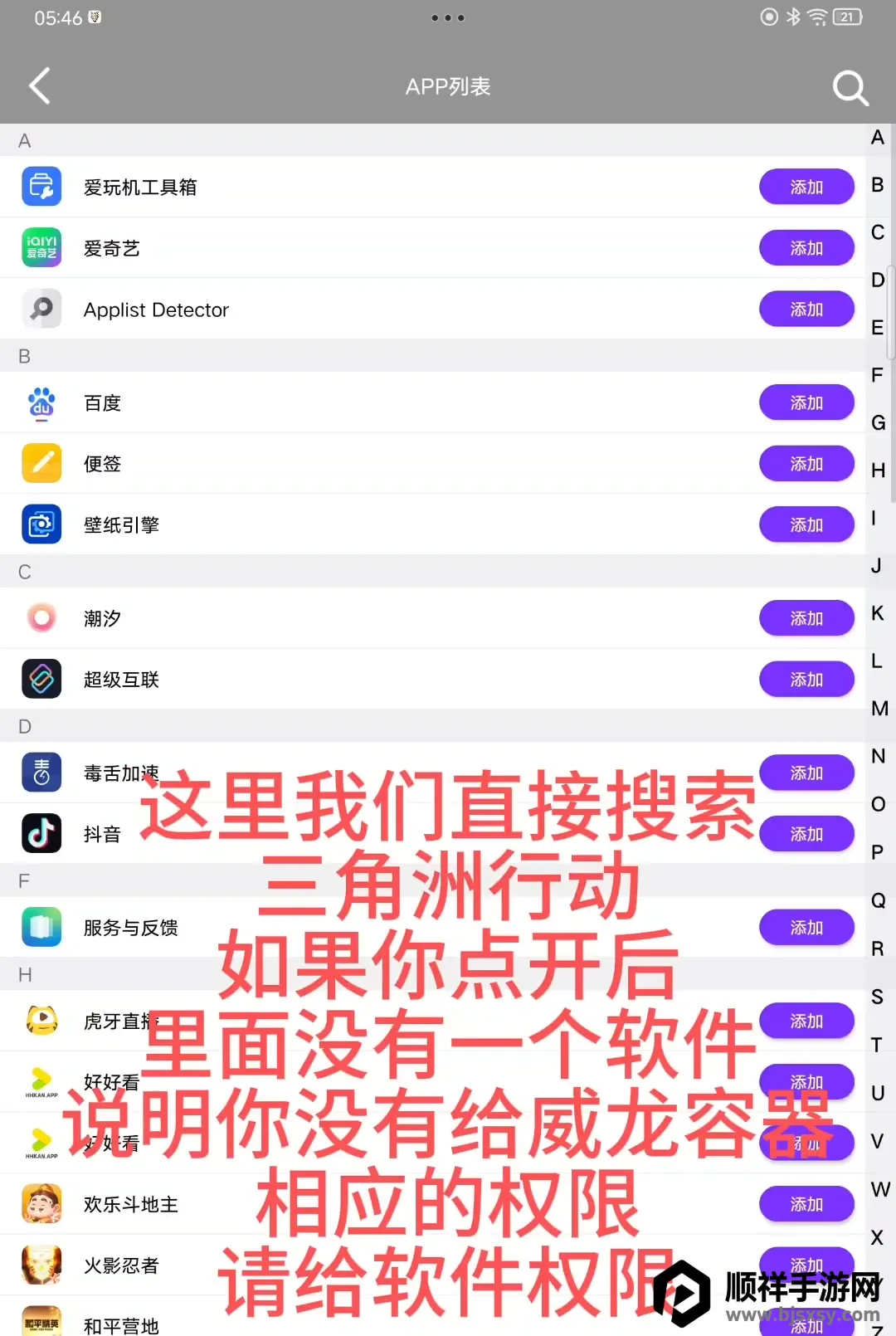Add 壁纸引擎 with its 添加 button

click(806, 524)
